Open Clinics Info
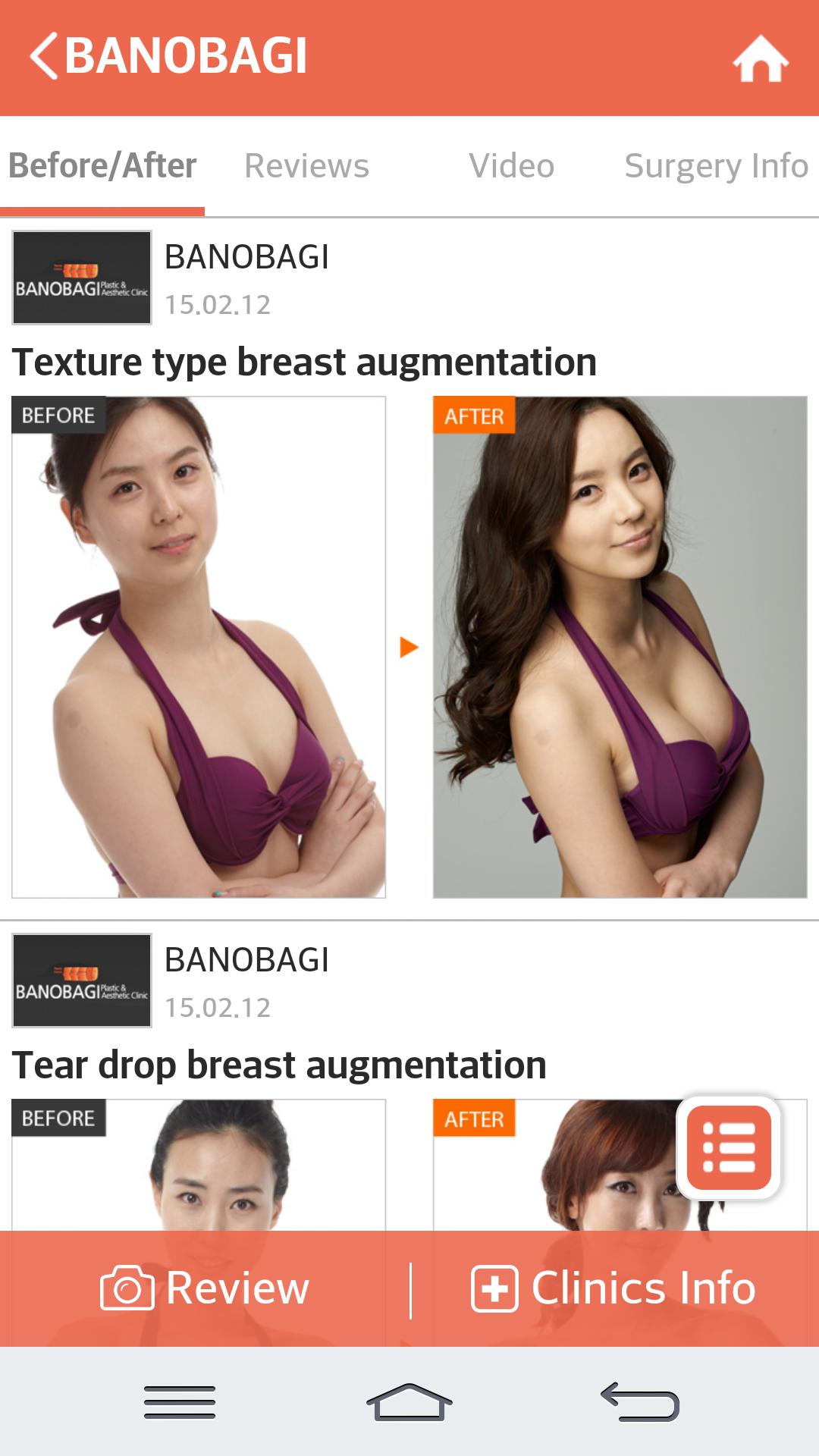This screenshot has width=819, height=1456. (x=614, y=1288)
